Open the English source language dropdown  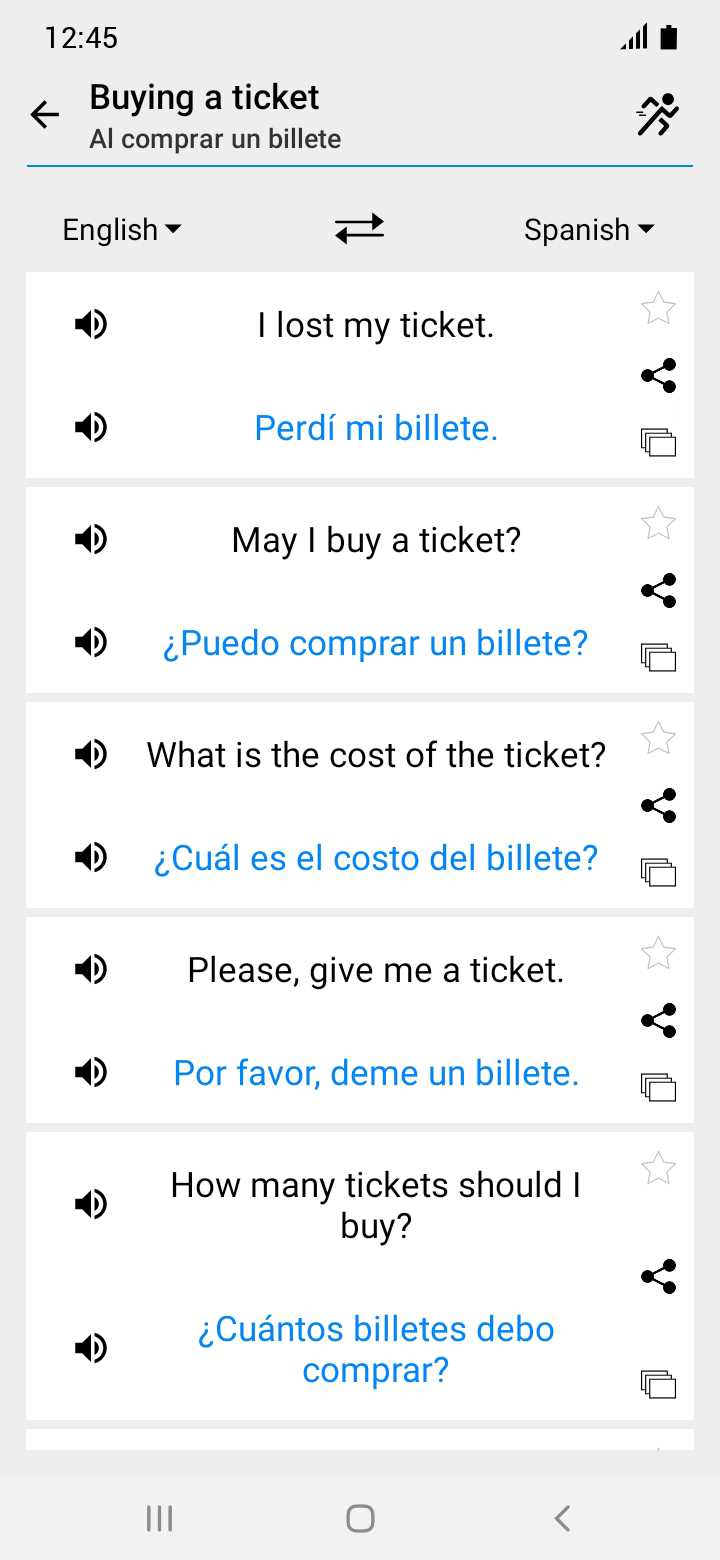[x=122, y=230]
